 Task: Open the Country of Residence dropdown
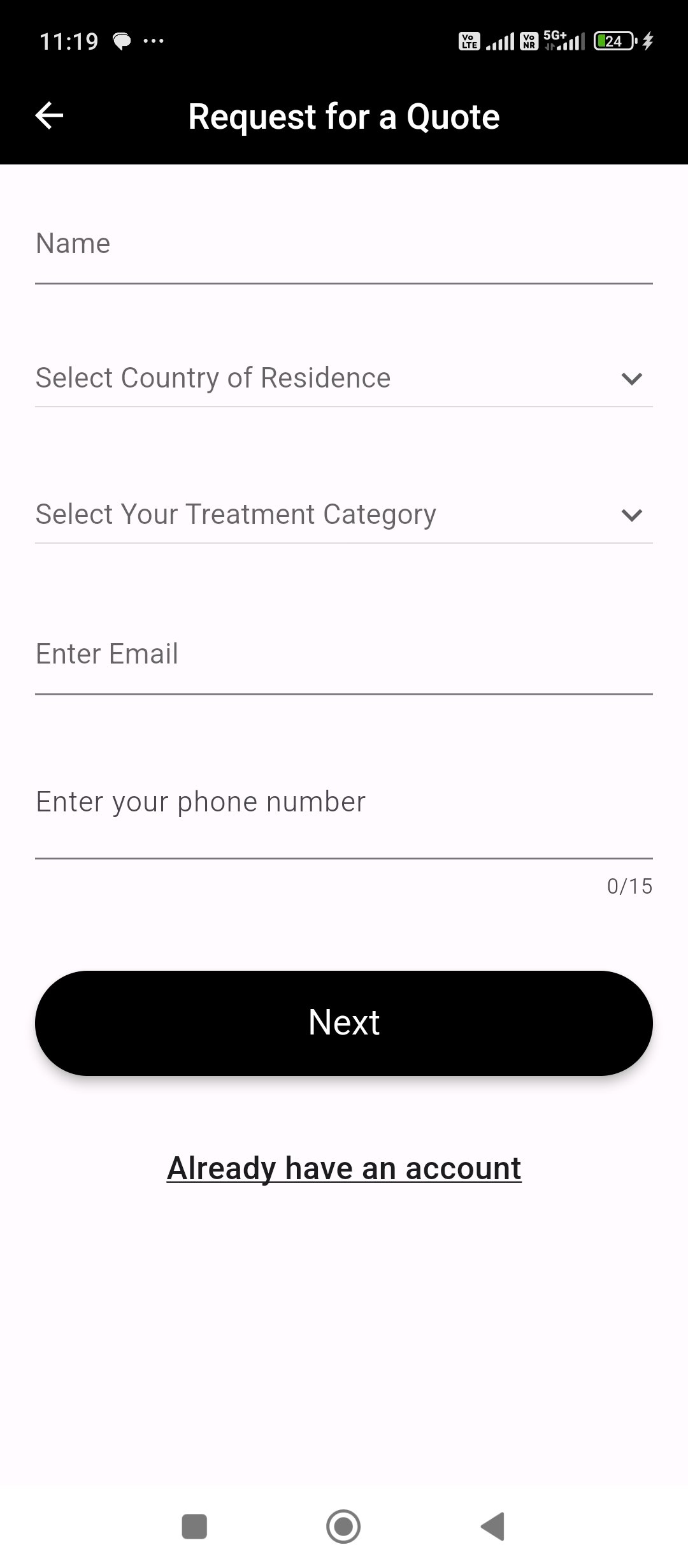(344, 379)
